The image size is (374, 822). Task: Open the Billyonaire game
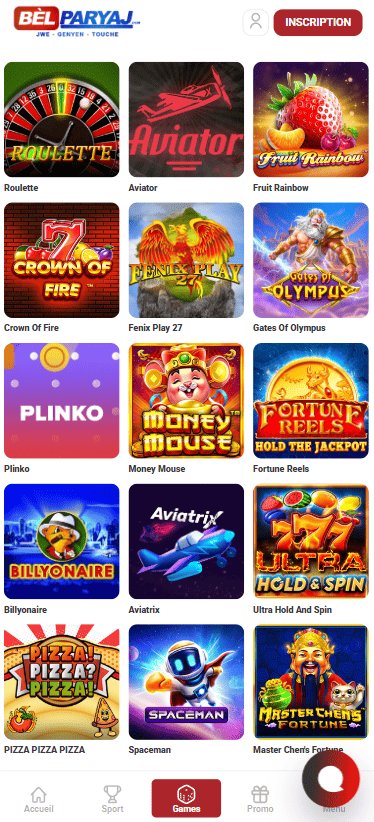coord(62,542)
